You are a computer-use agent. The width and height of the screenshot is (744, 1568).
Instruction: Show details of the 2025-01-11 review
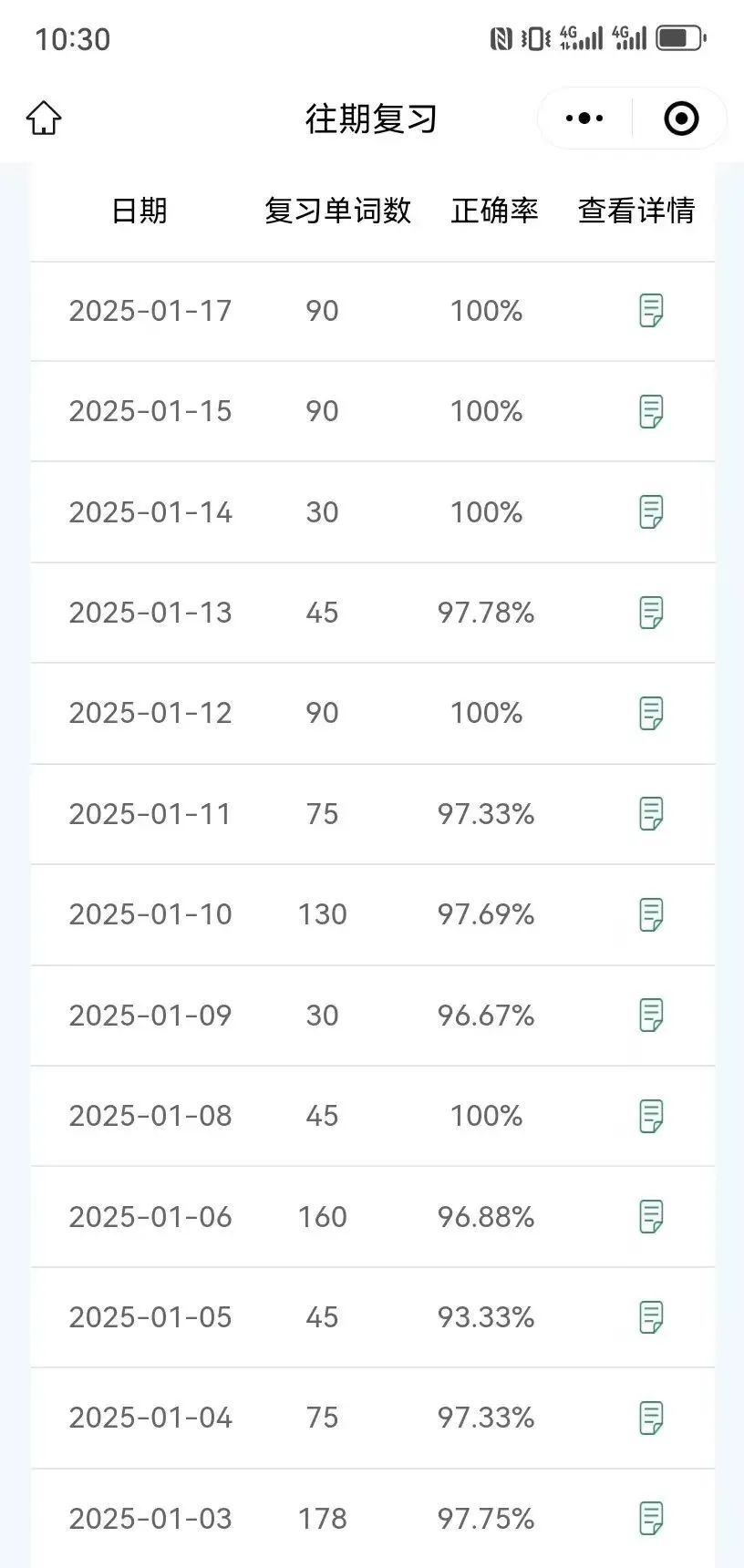tap(651, 813)
